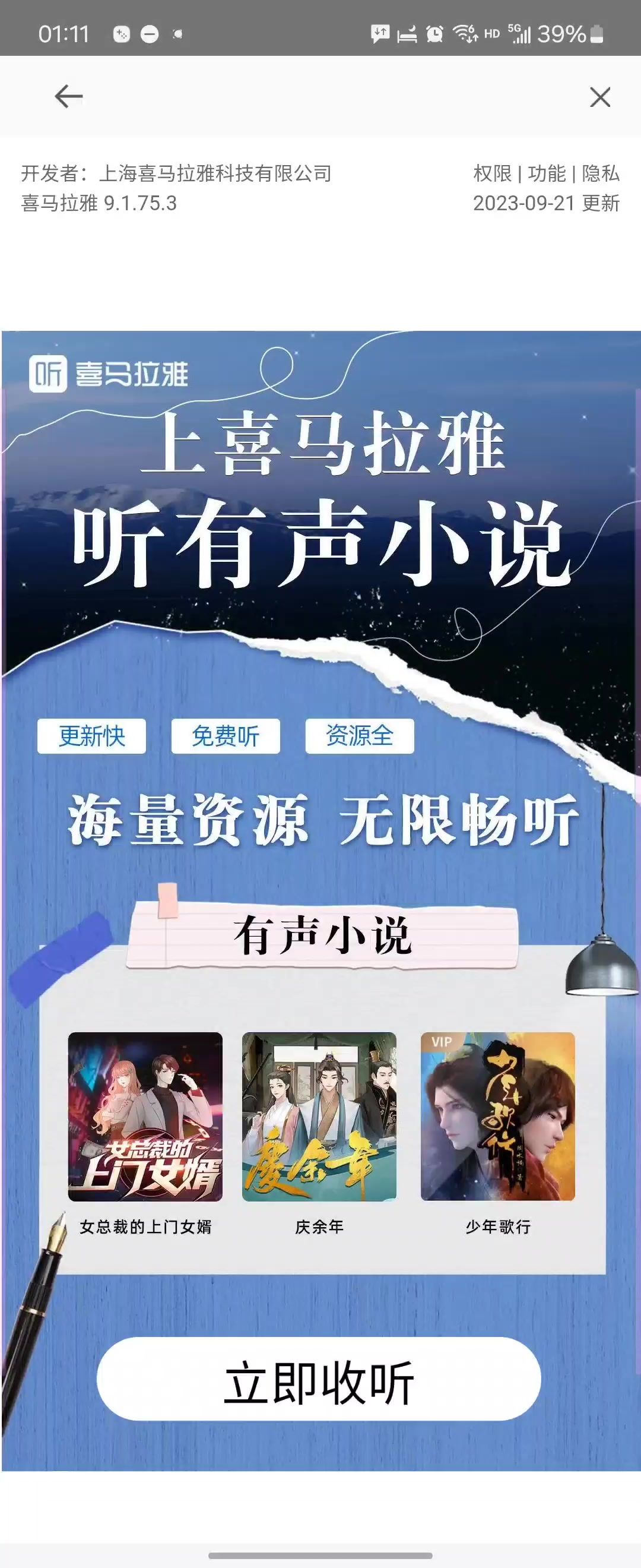Close the ad page with X
Image resolution: width=641 pixels, height=1568 pixels.
click(599, 97)
